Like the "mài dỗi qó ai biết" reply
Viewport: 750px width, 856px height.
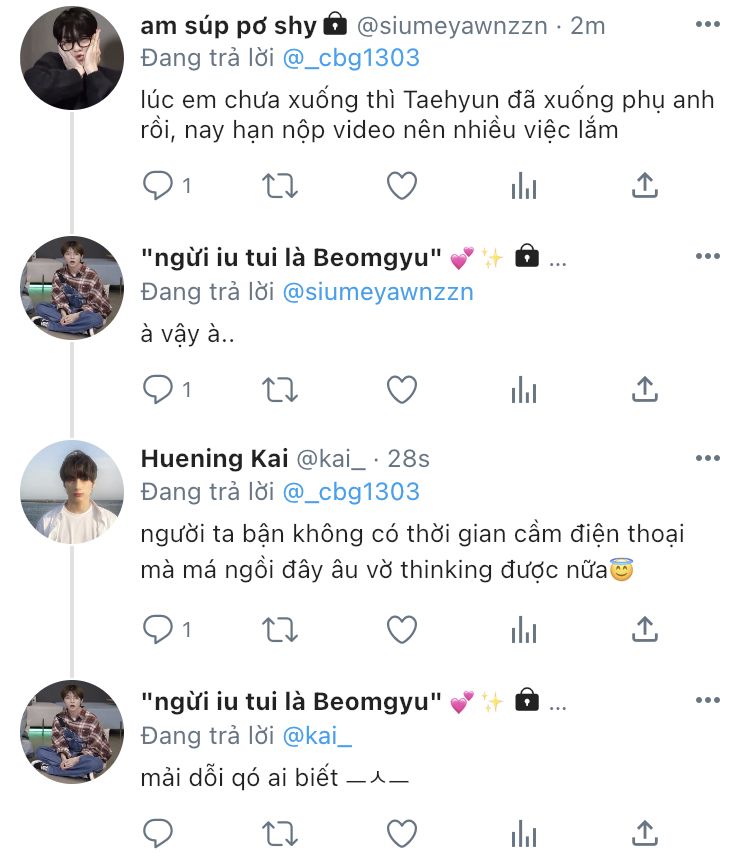pyautogui.click(x=402, y=833)
